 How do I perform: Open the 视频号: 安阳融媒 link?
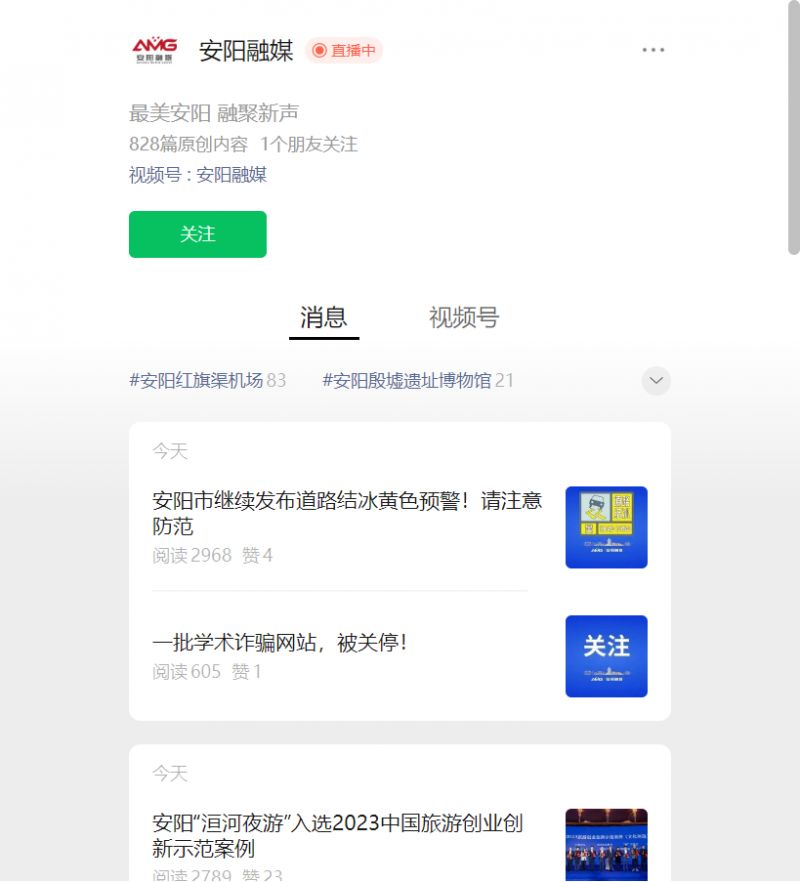tap(198, 175)
